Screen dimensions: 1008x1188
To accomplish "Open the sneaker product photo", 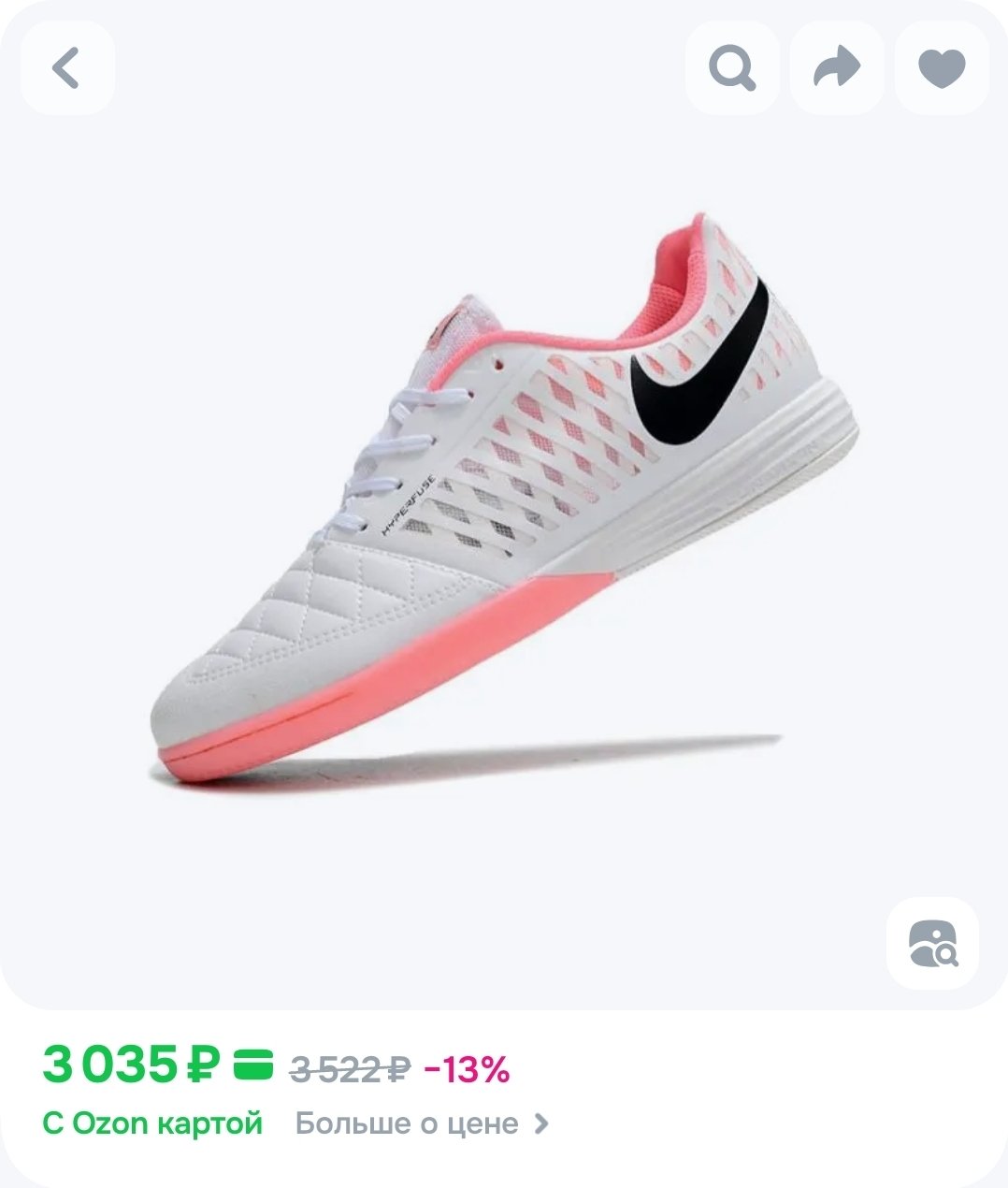I will (x=505, y=505).
